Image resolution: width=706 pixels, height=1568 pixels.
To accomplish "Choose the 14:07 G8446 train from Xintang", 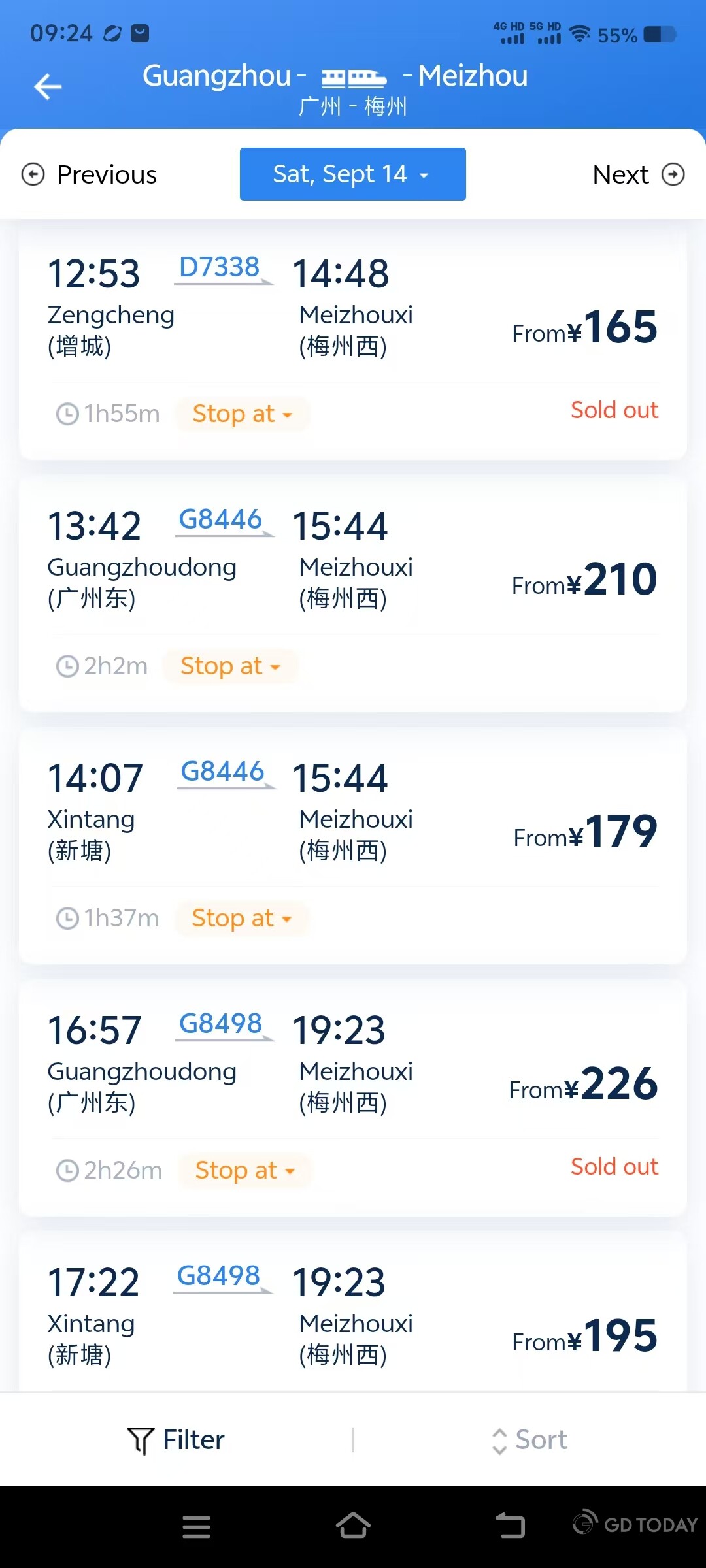I will coord(353,847).
